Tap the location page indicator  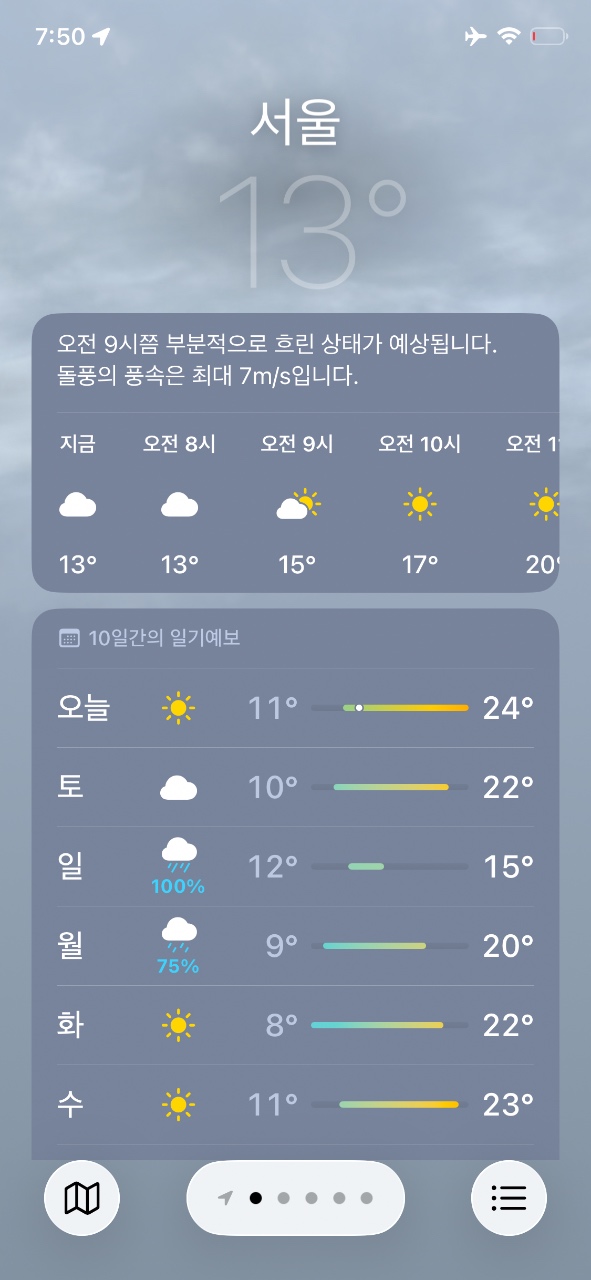point(296,1198)
